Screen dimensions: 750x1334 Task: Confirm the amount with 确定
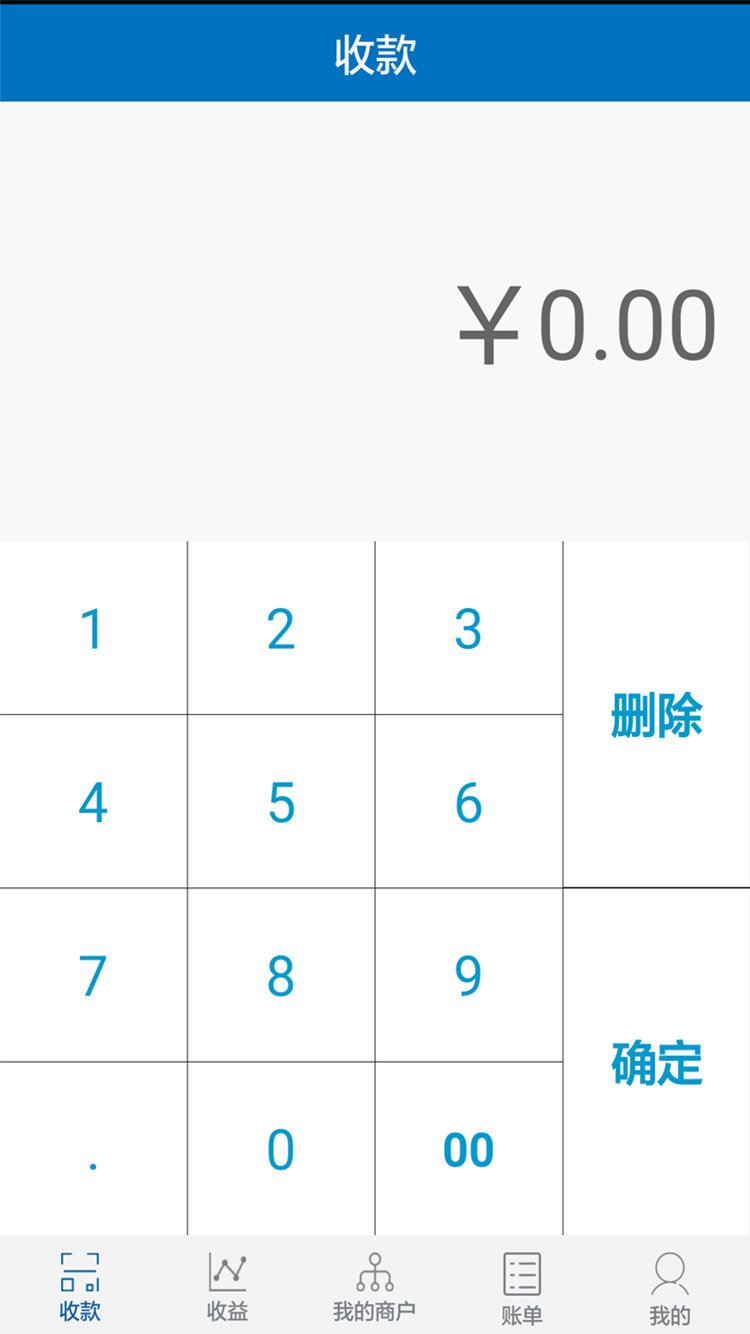[x=656, y=1062]
